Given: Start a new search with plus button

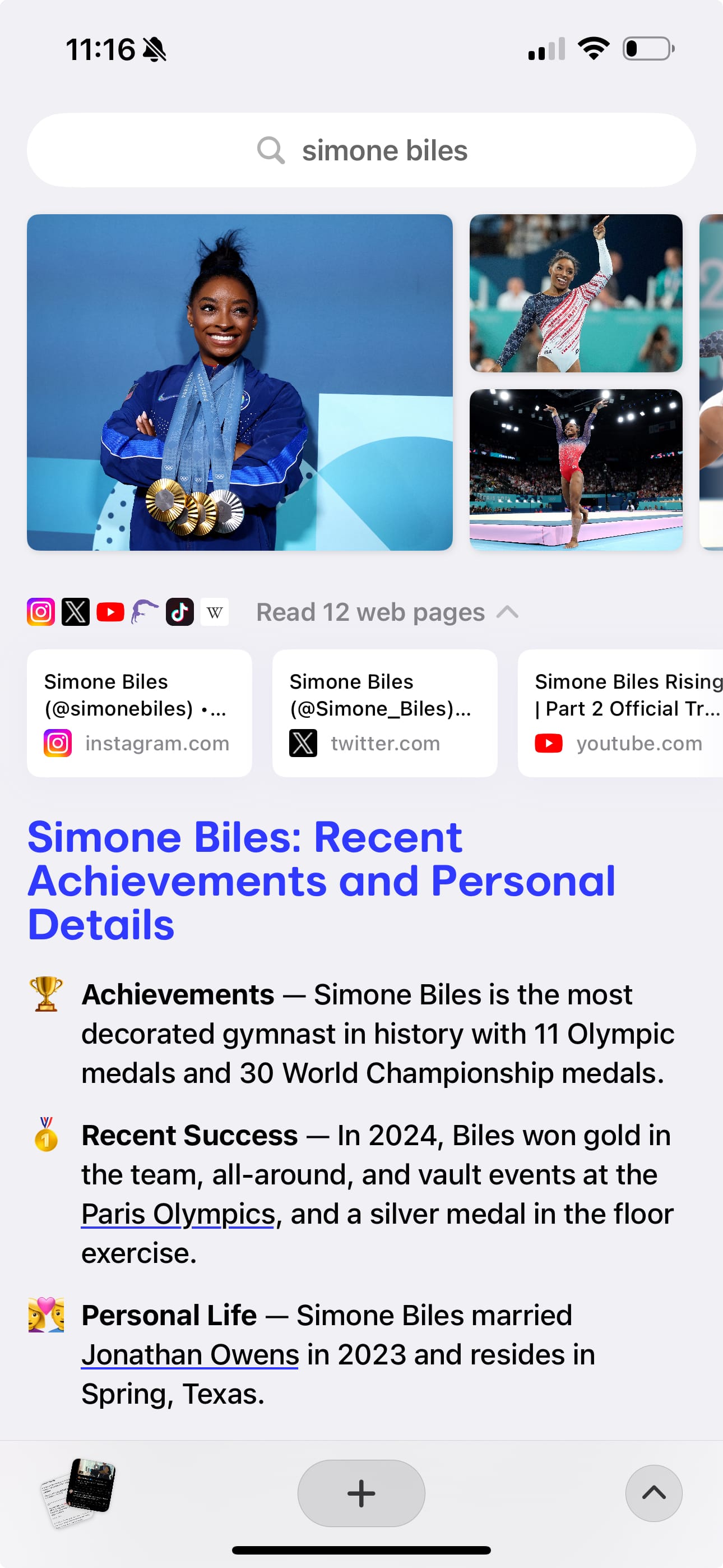Looking at the screenshot, I should point(361,1492).
